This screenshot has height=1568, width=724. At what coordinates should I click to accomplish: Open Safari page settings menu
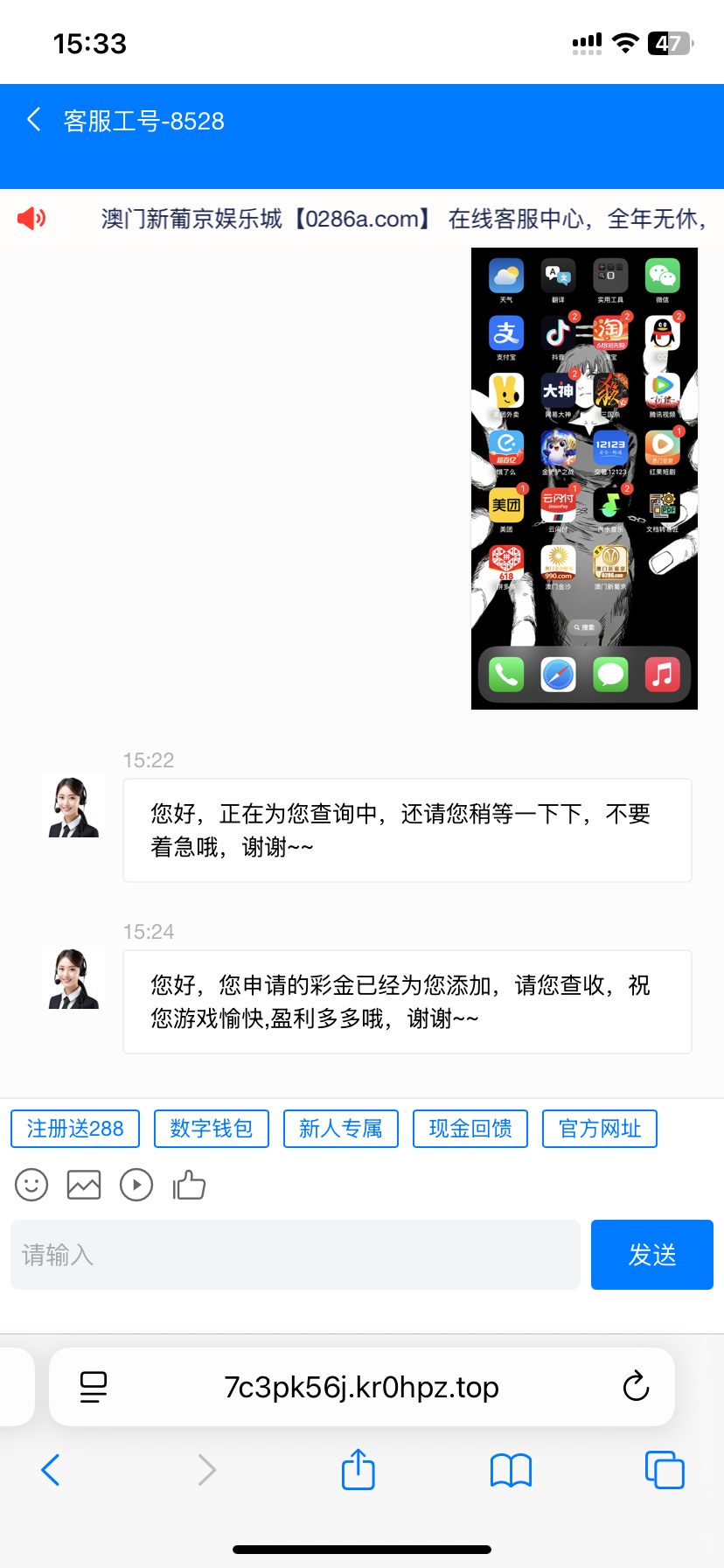[x=94, y=1387]
